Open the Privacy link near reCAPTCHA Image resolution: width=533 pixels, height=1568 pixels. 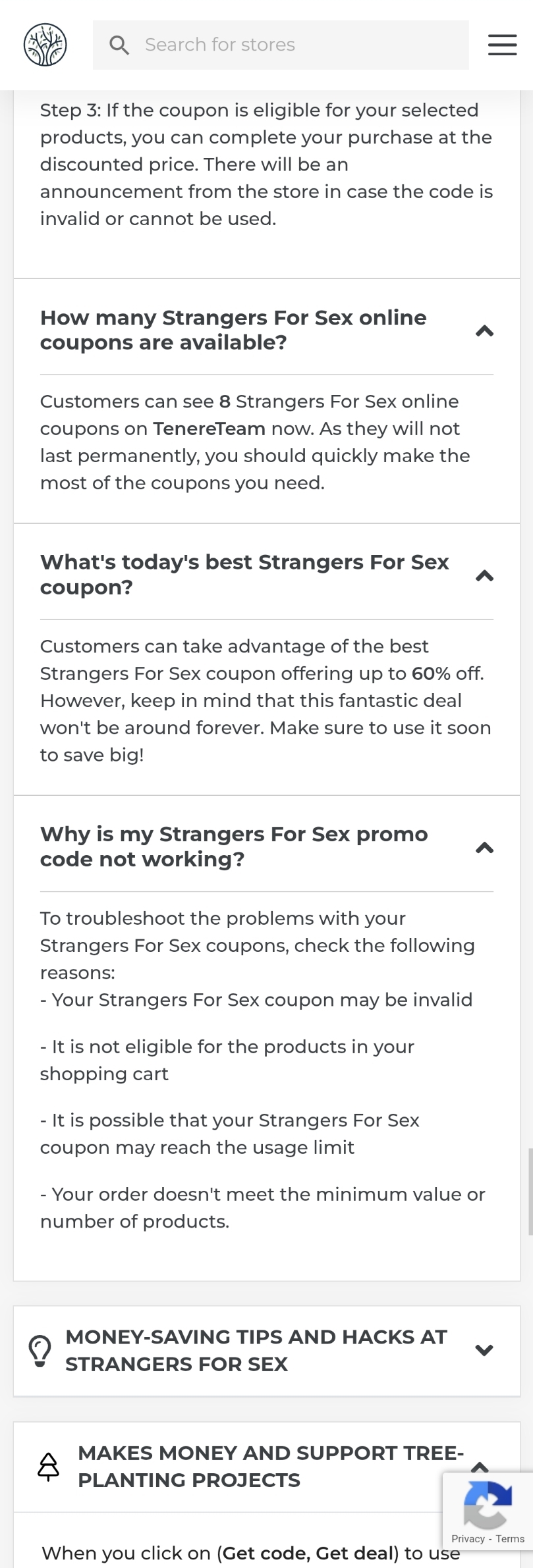coord(468,1539)
